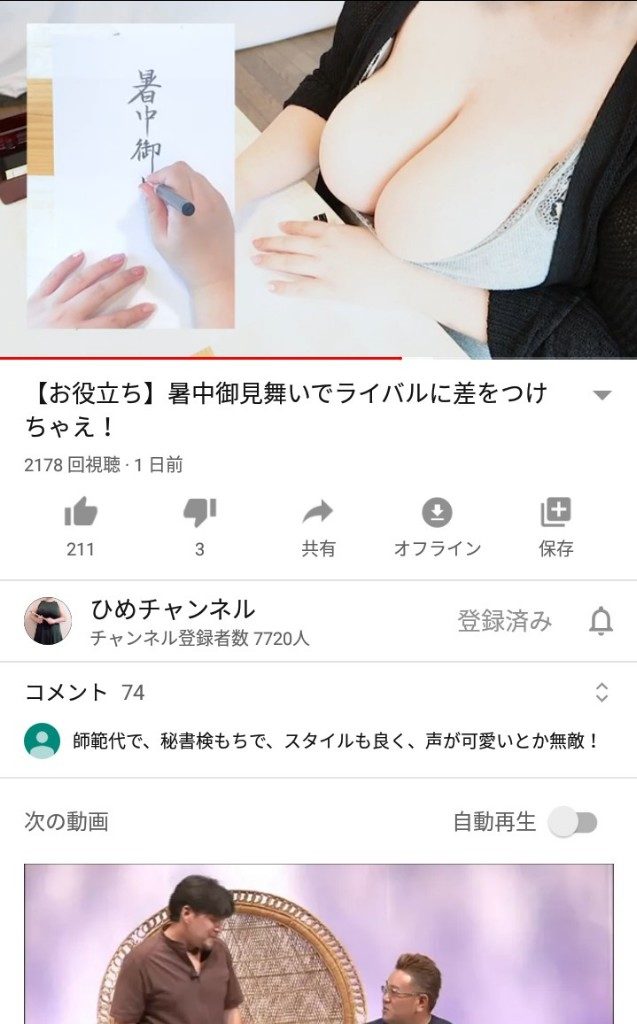Toggle the 自動再生 autoplay switch
637x1024 pixels.
(x=573, y=823)
